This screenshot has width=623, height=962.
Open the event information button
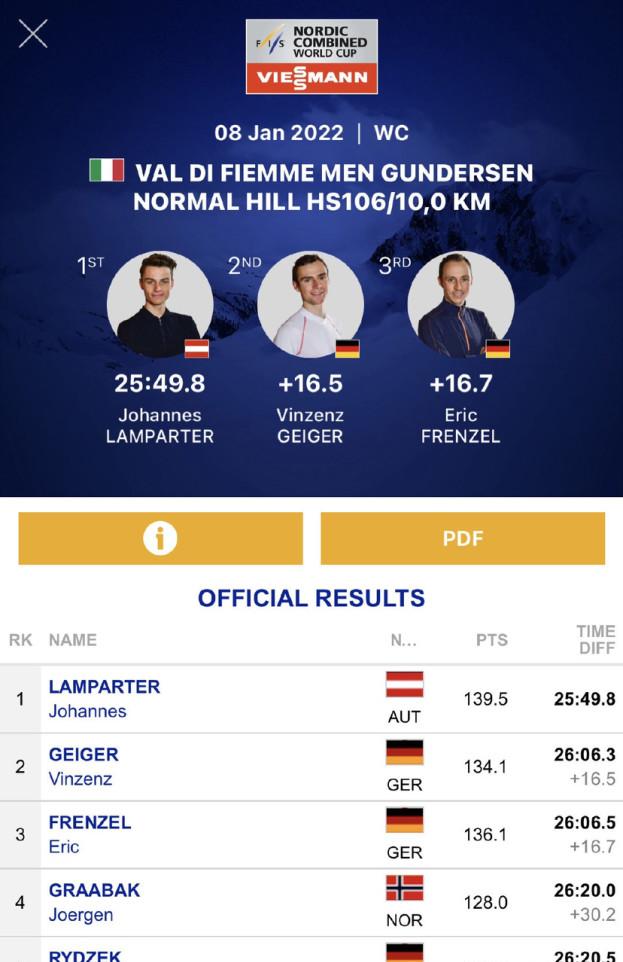[x=160, y=539]
